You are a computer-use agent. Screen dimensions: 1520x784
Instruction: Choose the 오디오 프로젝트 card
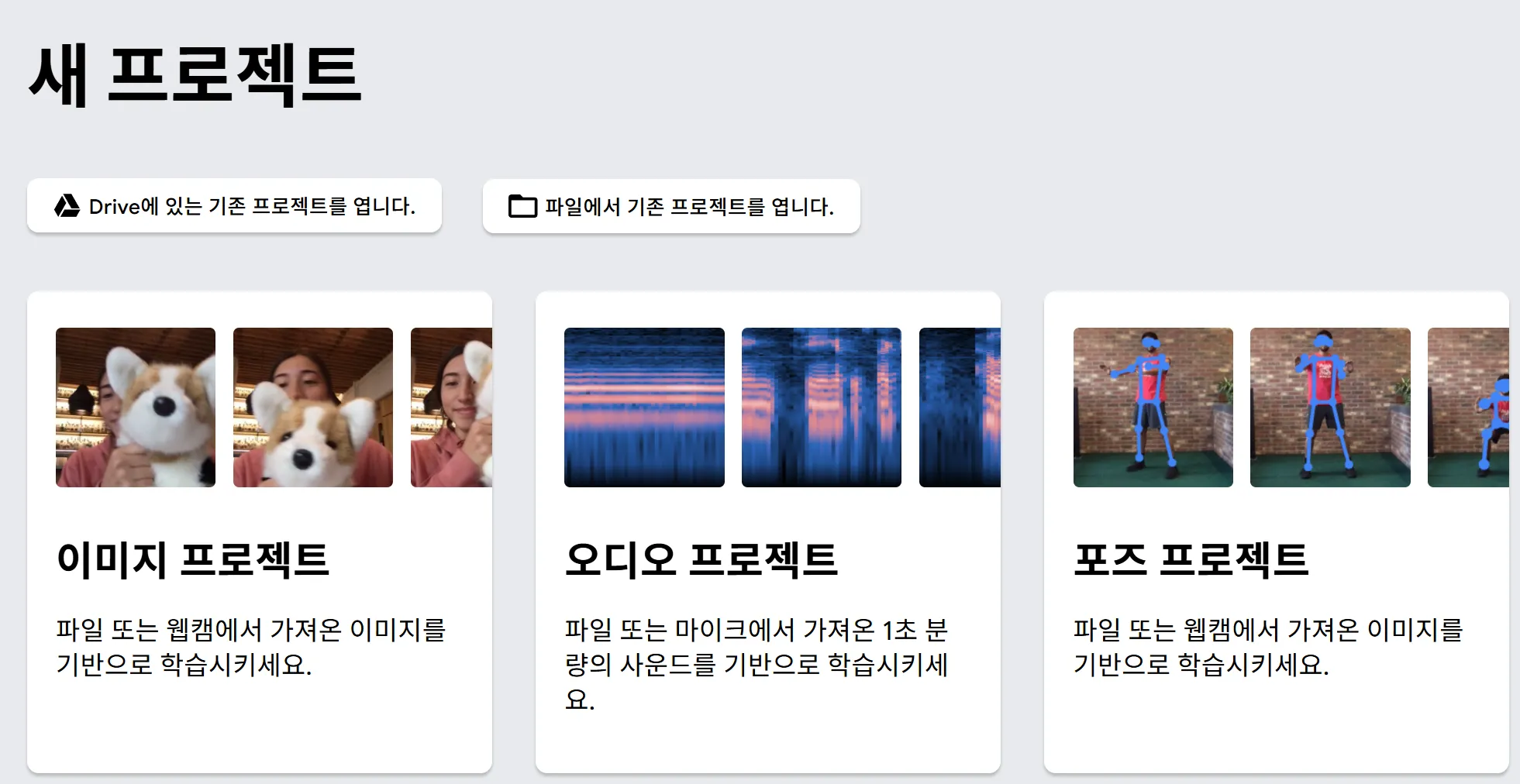767,531
